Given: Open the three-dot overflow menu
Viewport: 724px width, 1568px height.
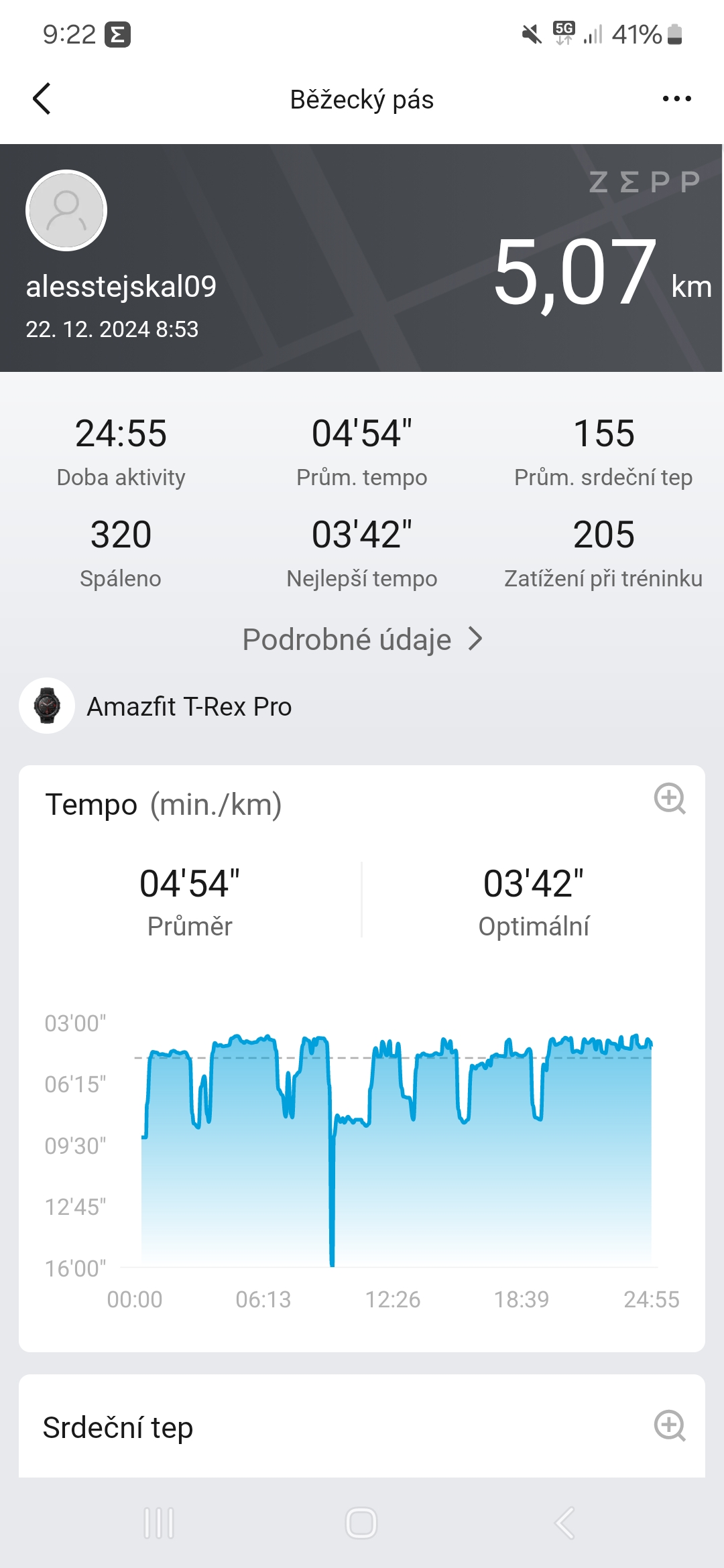Looking at the screenshot, I should [x=676, y=99].
